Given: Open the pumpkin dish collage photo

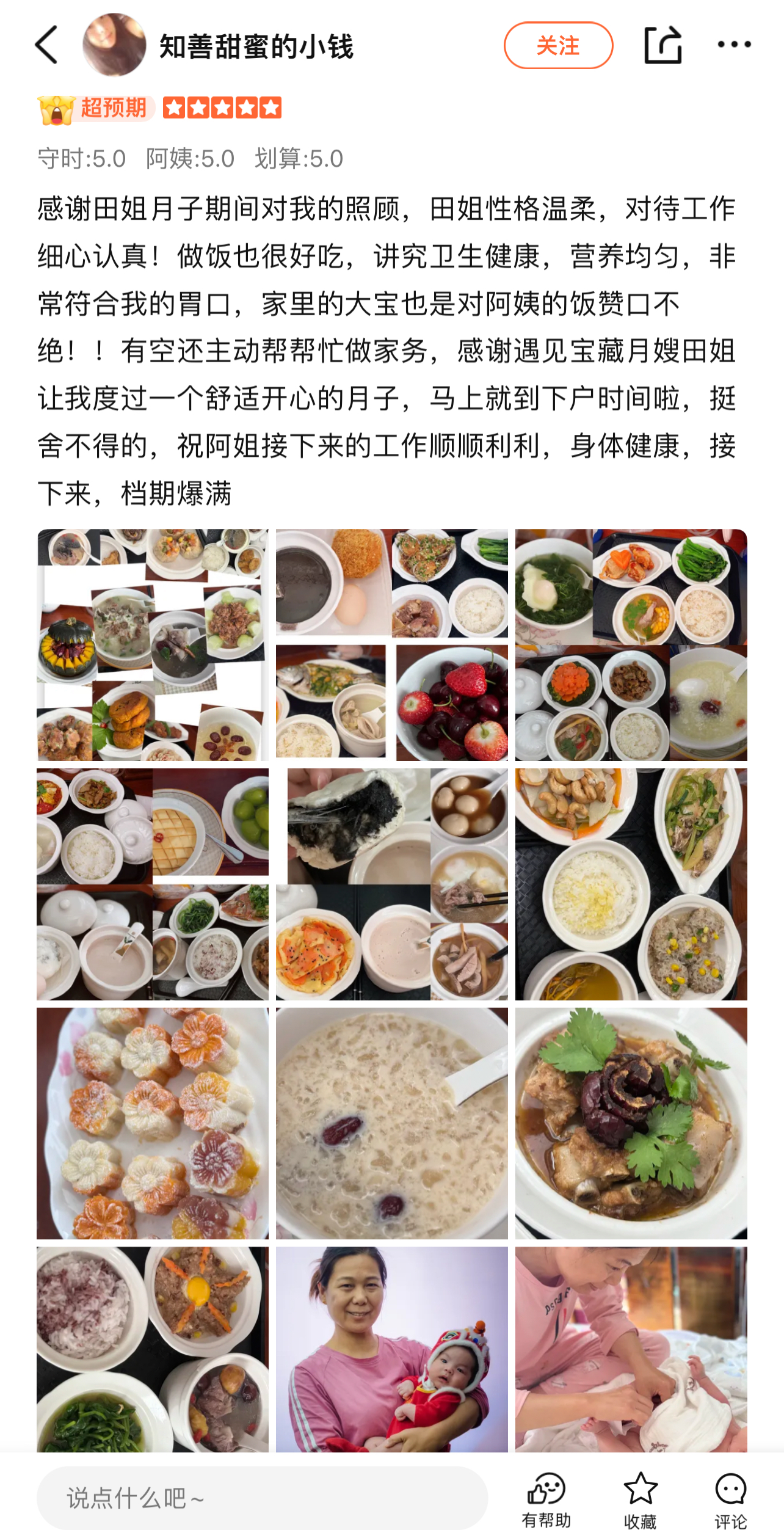Looking at the screenshot, I should coord(152,644).
